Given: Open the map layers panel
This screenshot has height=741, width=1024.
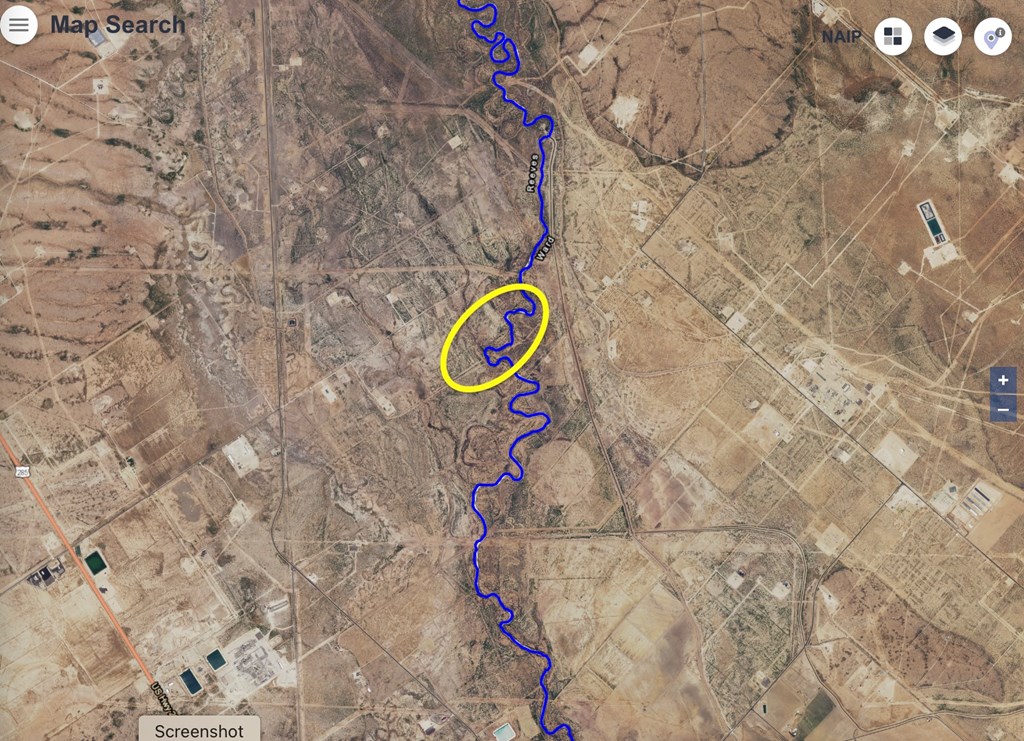Looking at the screenshot, I should point(942,37).
